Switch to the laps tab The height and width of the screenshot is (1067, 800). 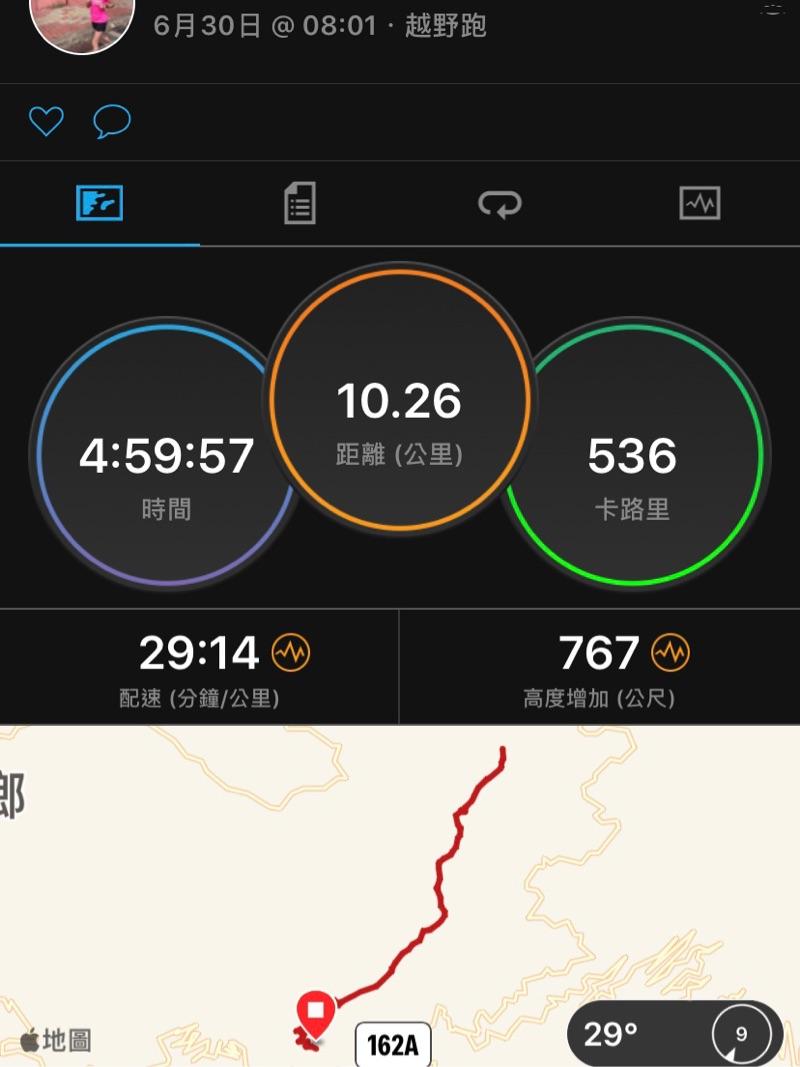coord(499,204)
